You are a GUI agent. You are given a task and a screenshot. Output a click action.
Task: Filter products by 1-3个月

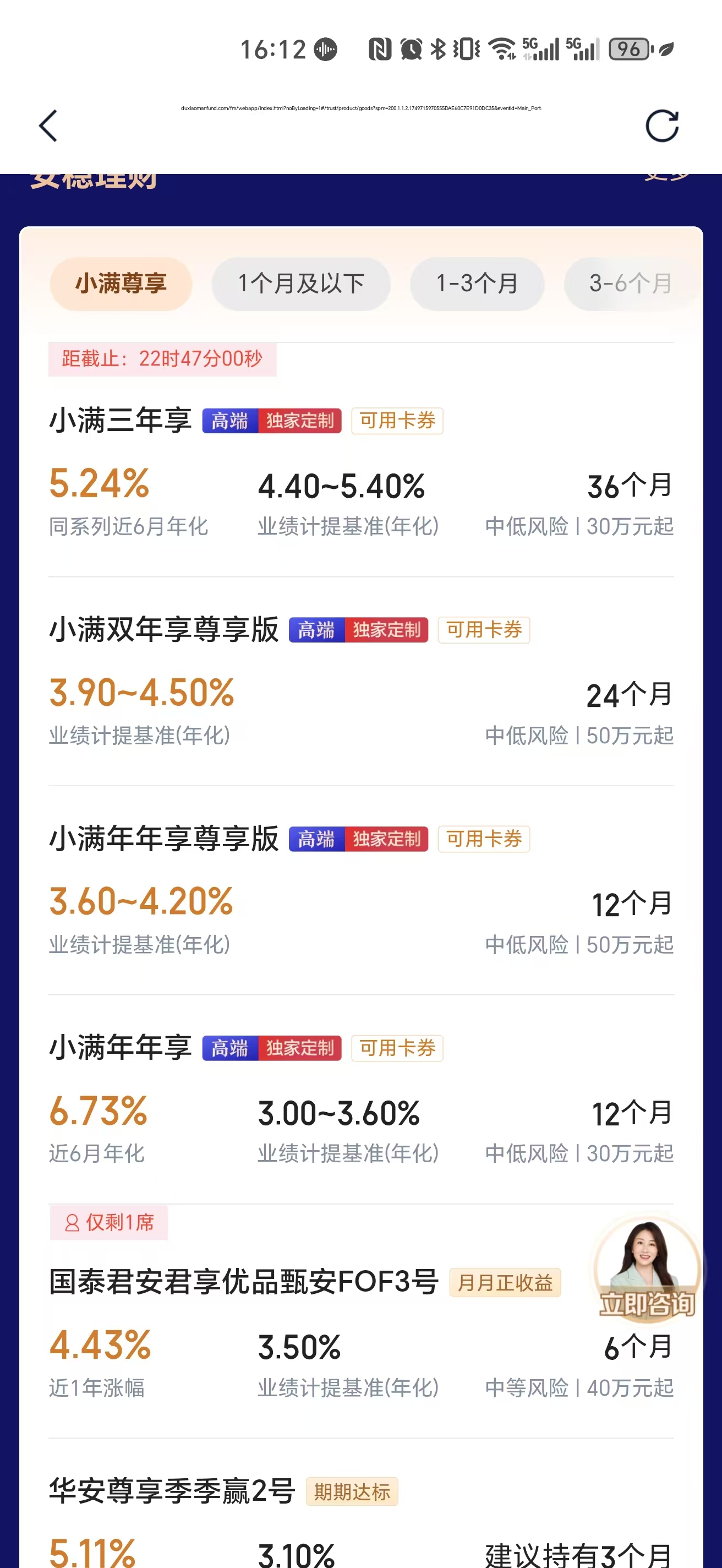click(477, 284)
